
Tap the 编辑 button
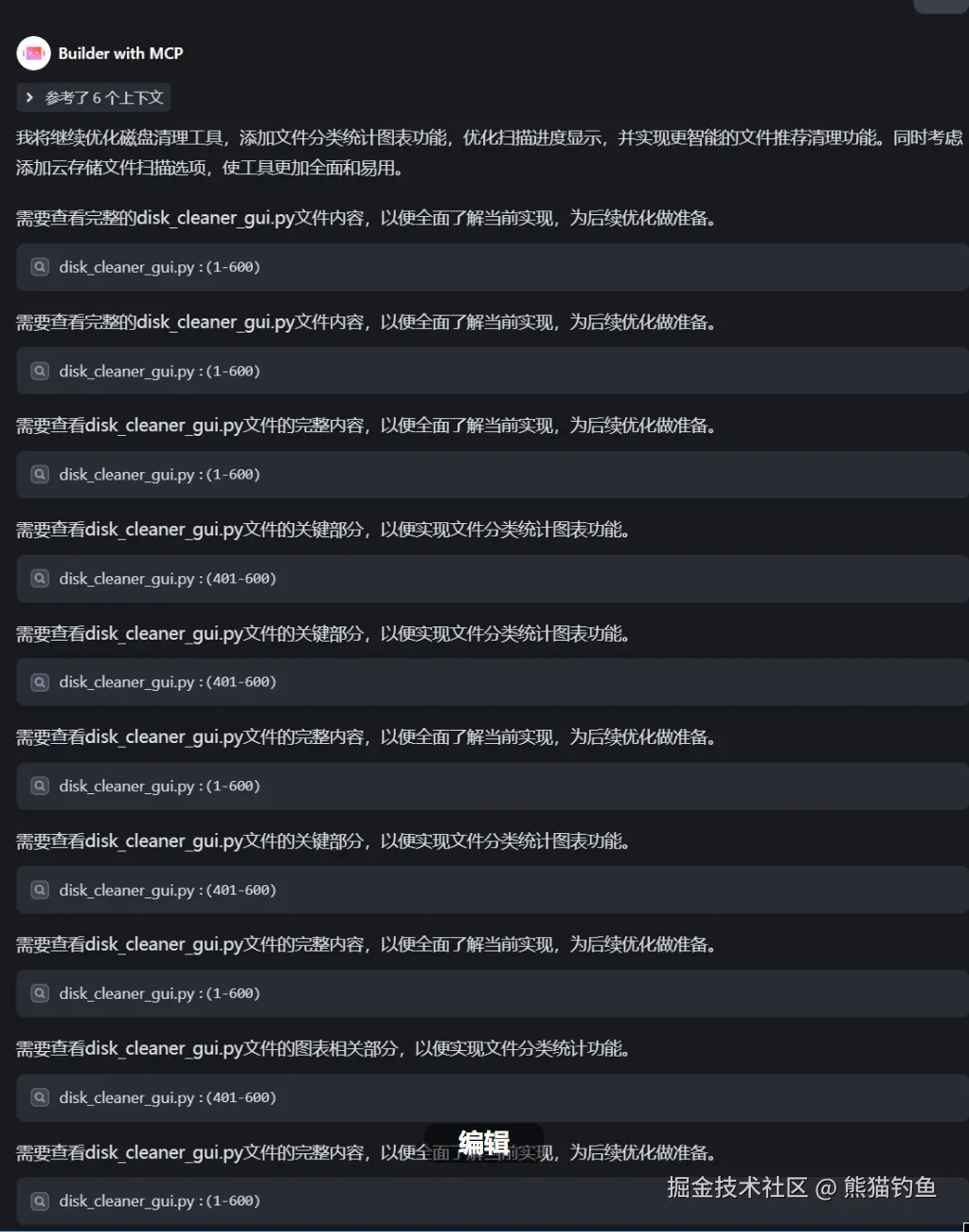[484, 1142]
